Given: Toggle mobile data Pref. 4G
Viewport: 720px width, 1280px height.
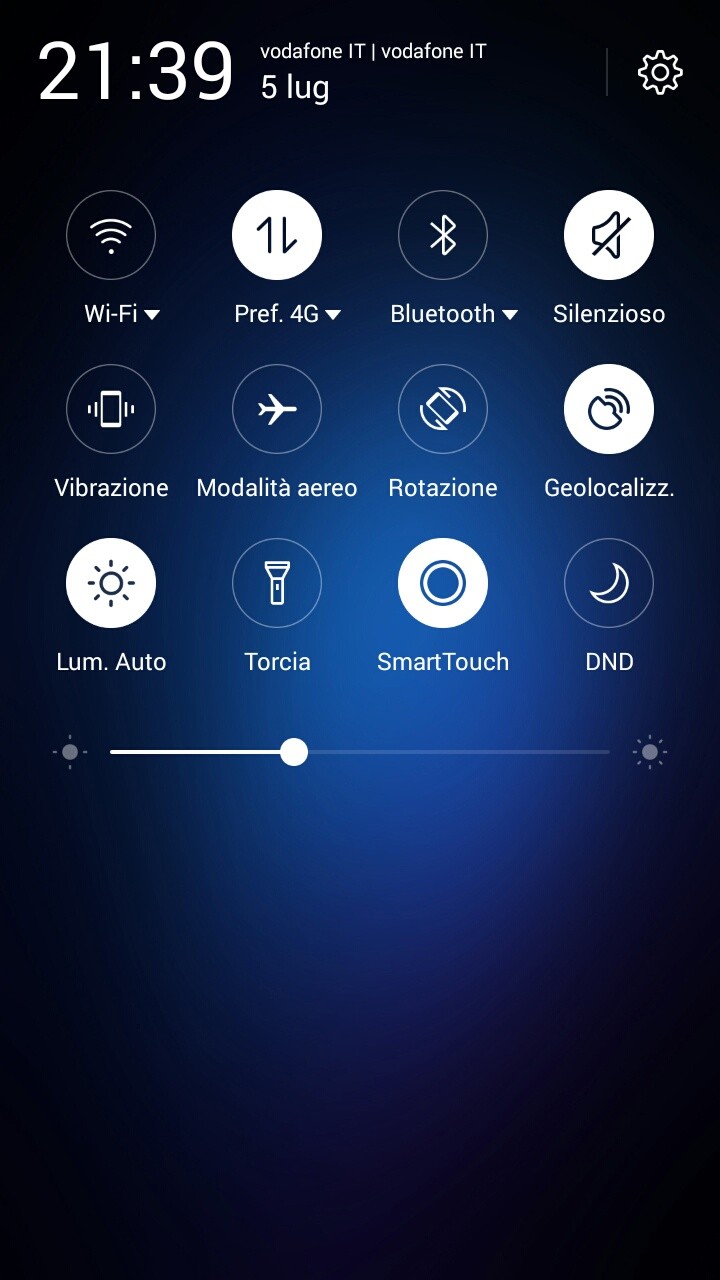Looking at the screenshot, I should [x=277, y=235].
